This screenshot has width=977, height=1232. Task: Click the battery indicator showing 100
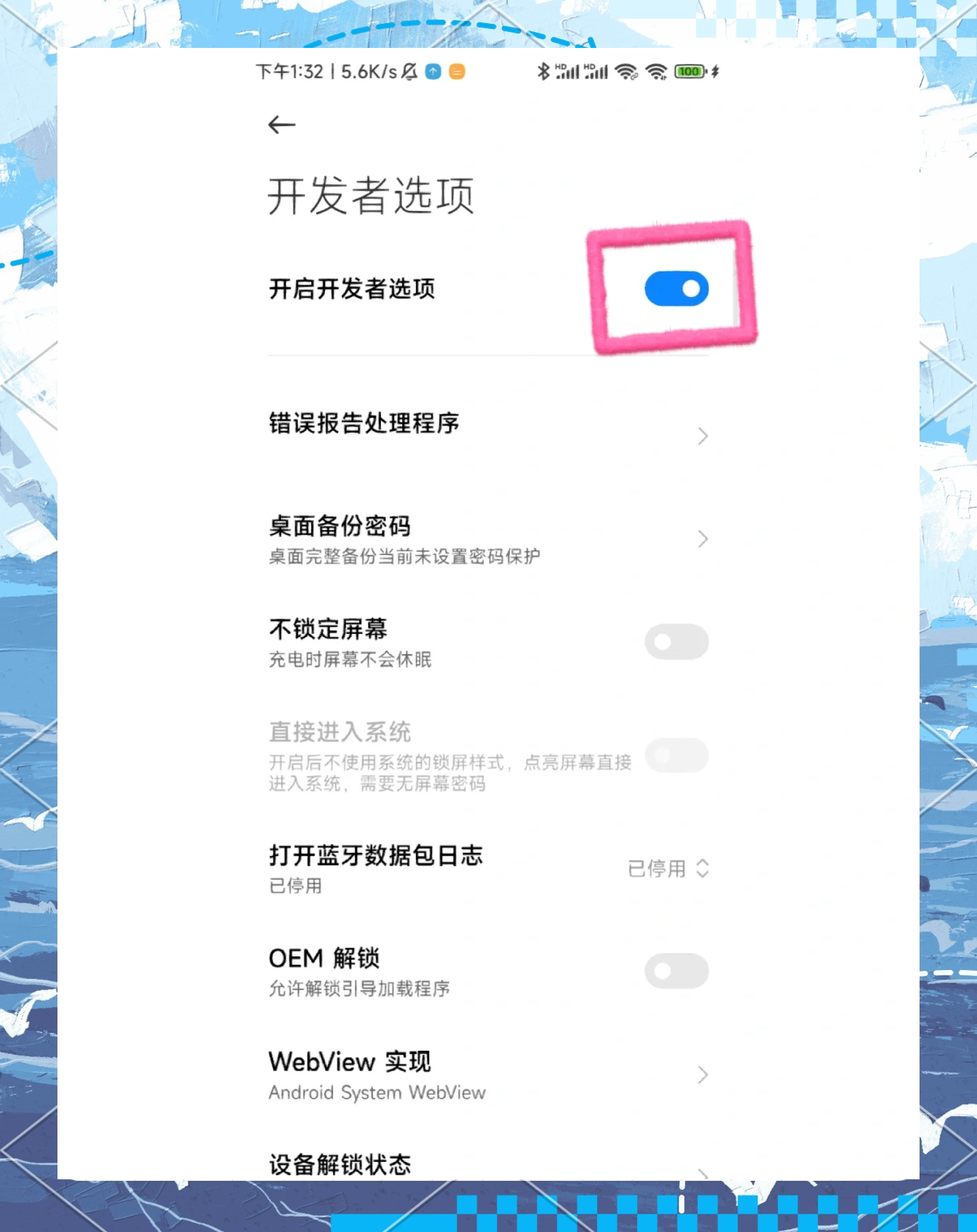tap(688, 72)
